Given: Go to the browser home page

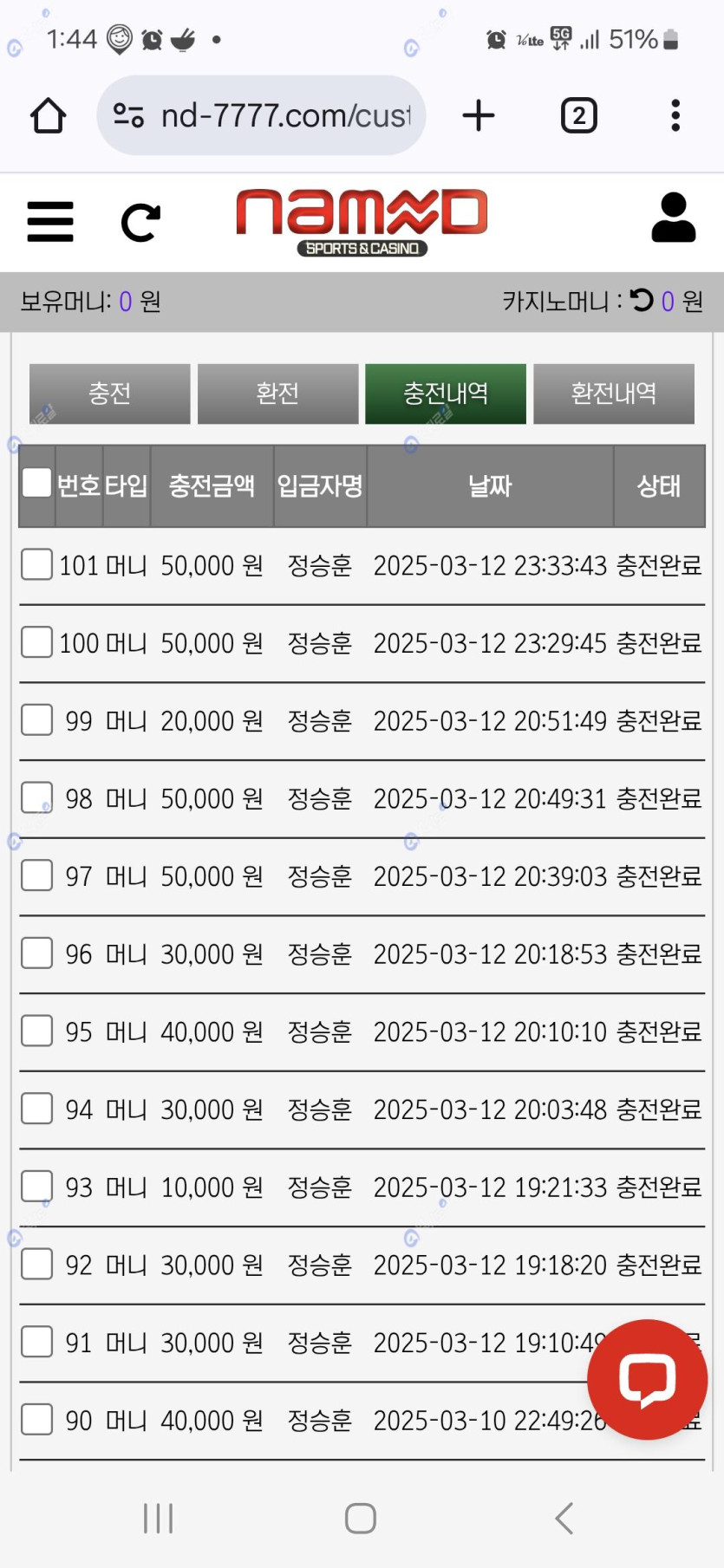Looking at the screenshot, I should click(49, 115).
